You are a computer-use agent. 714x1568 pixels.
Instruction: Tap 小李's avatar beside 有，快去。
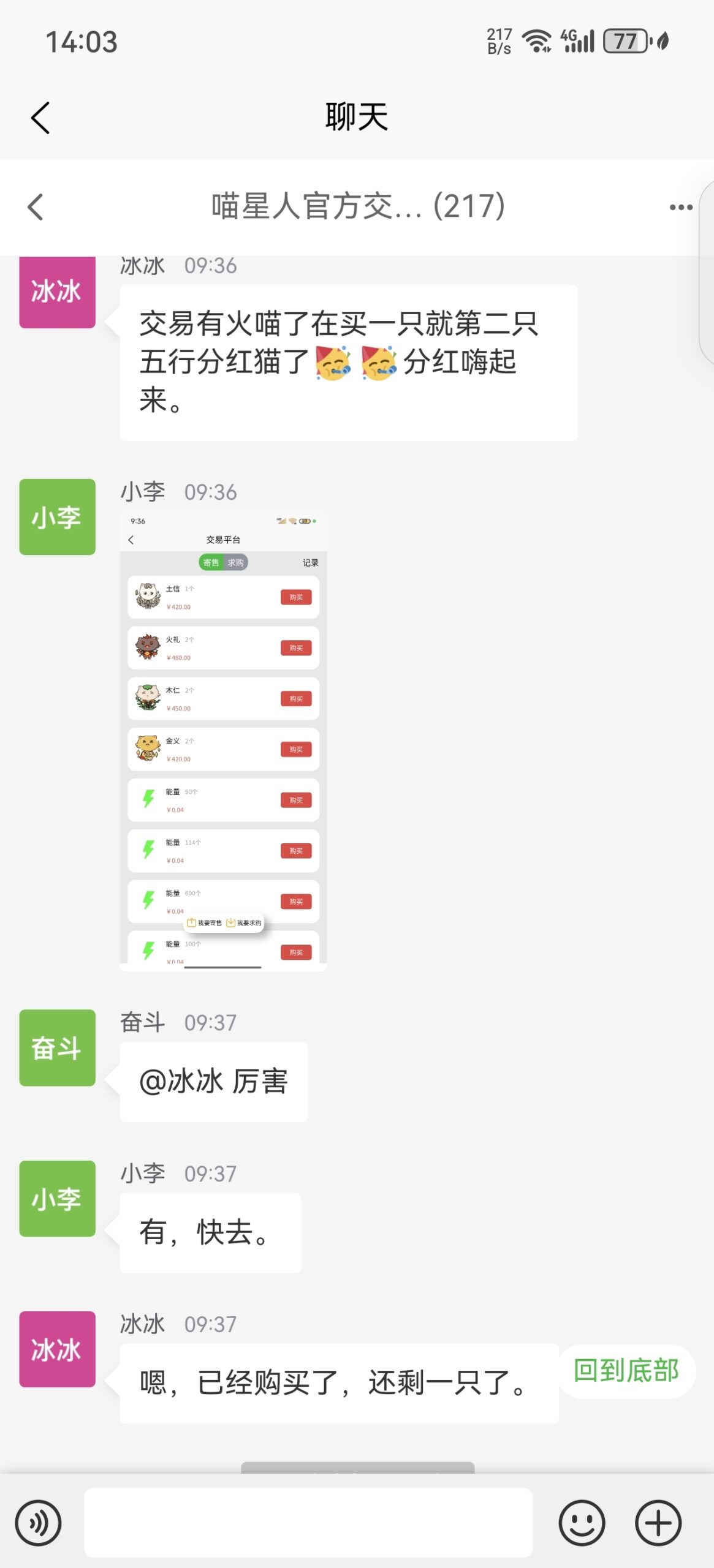(x=57, y=1199)
